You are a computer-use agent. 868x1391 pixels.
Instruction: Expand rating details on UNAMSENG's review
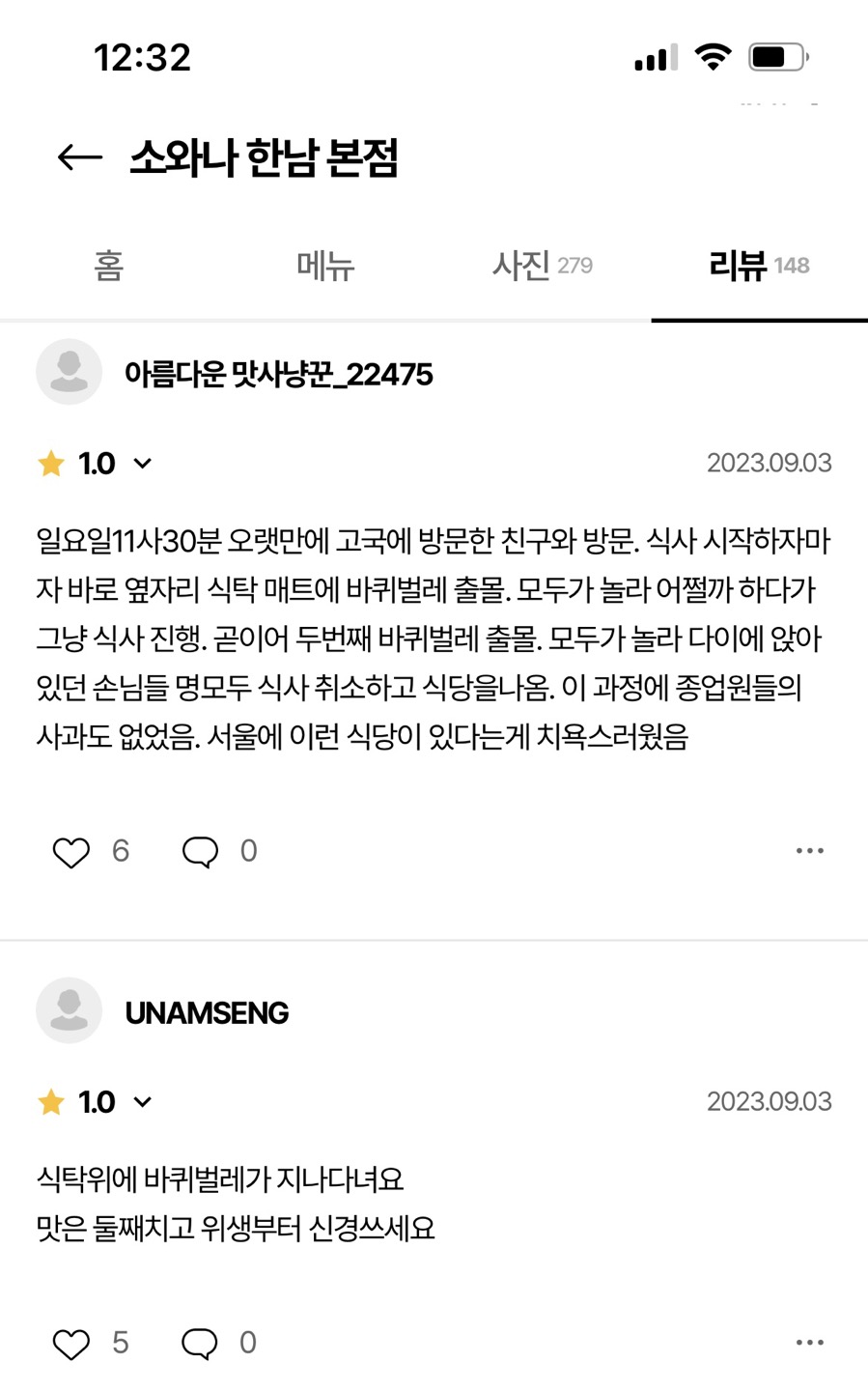click(x=142, y=1102)
